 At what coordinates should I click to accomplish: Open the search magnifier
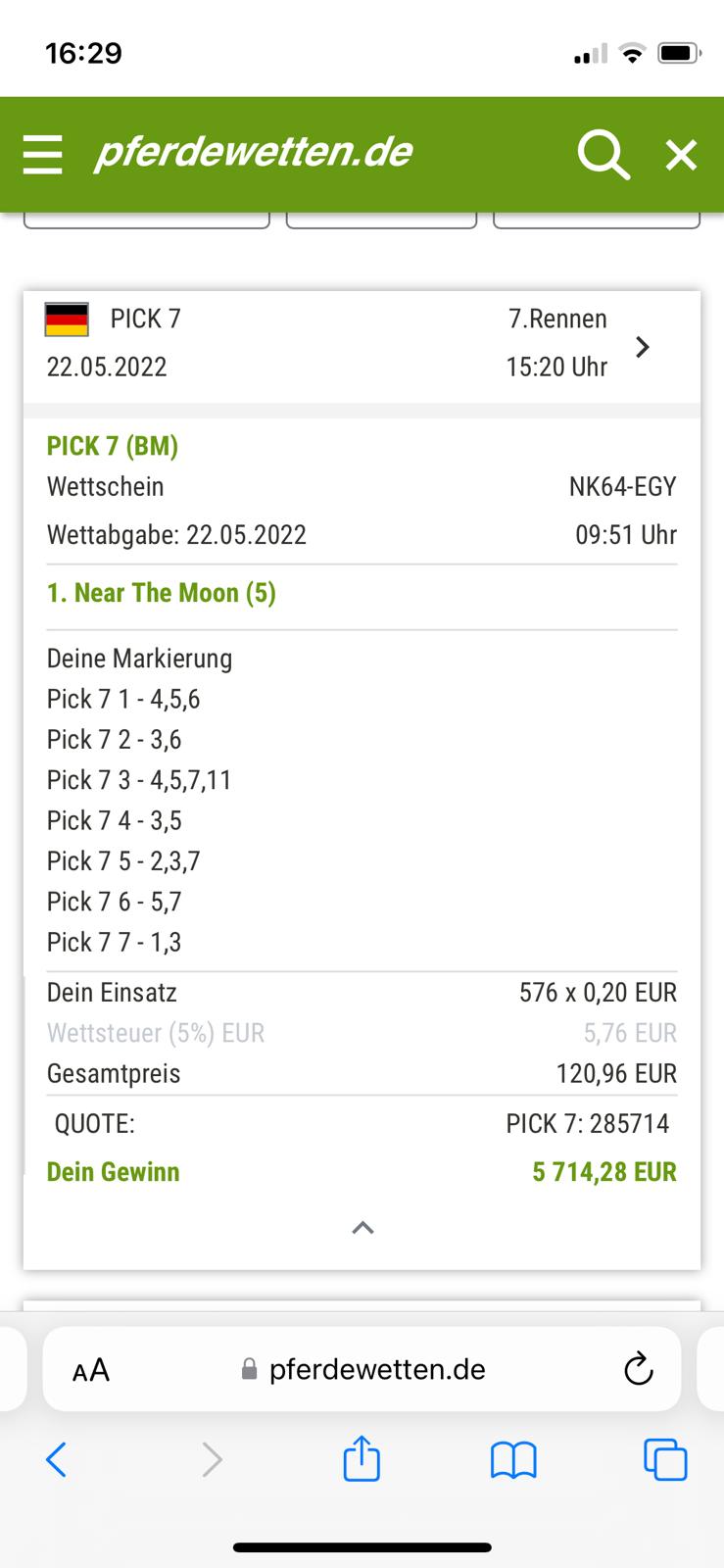click(x=603, y=155)
